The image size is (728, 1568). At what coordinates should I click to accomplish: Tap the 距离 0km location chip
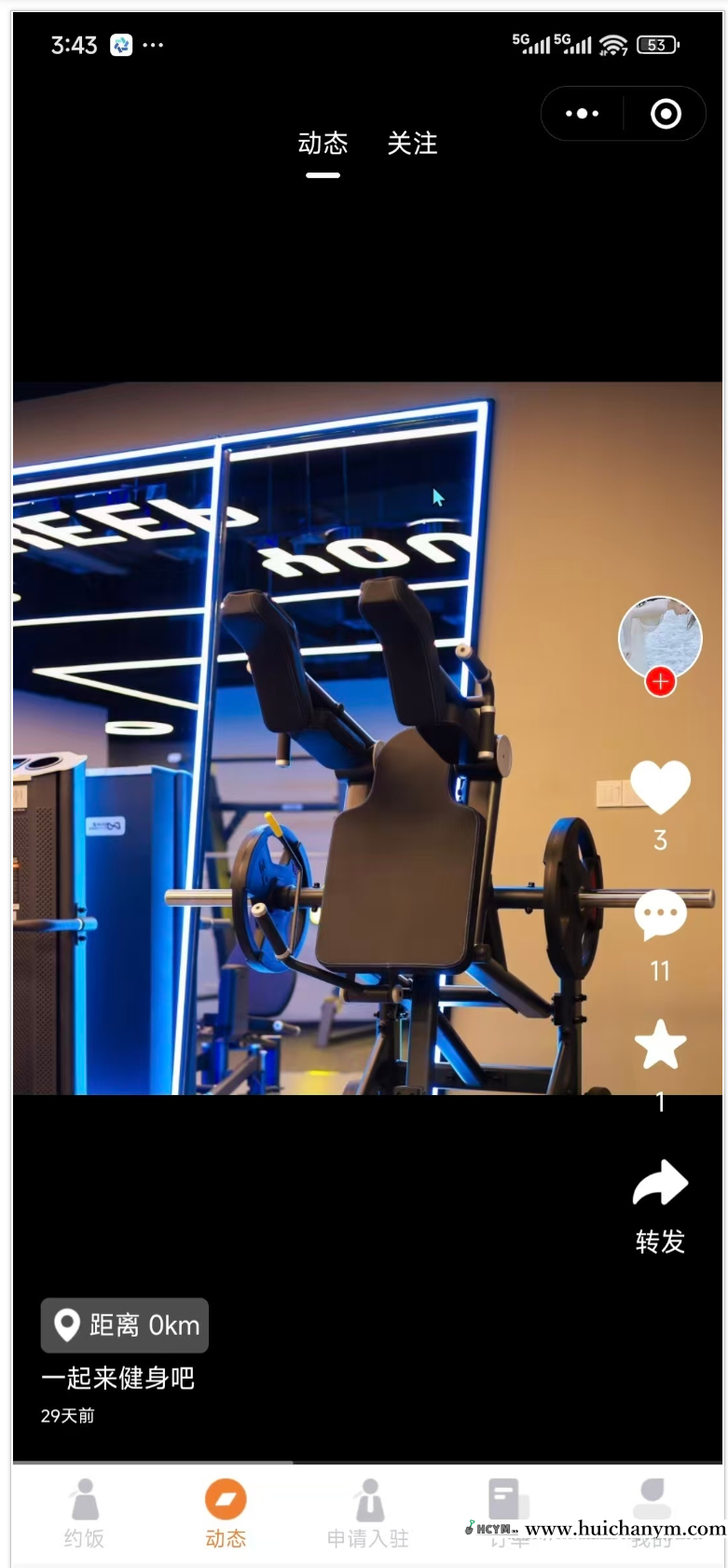point(125,1325)
